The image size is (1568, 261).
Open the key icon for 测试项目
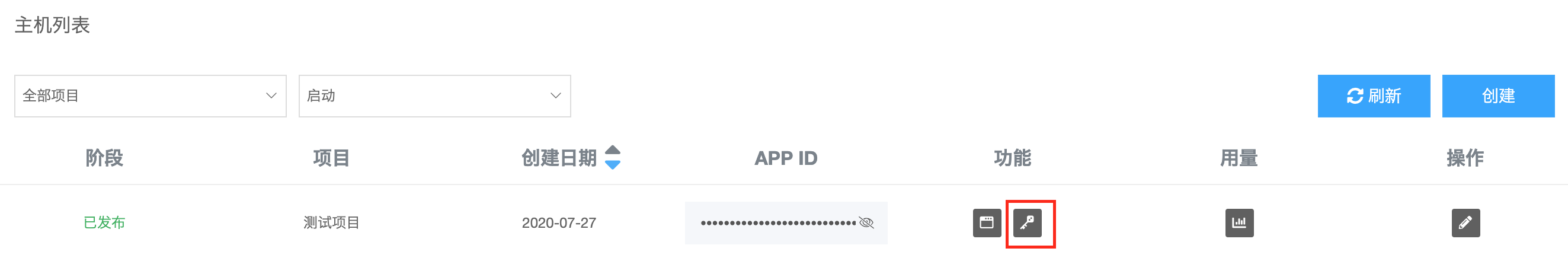(x=1028, y=222)
